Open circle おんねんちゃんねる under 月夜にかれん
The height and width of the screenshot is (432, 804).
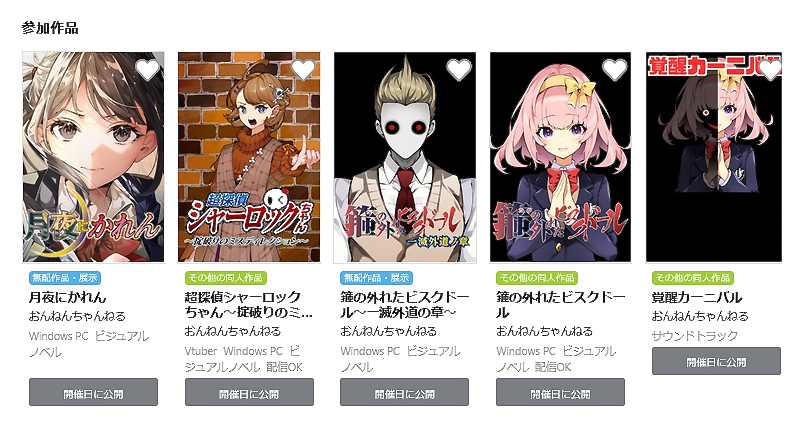(x=77, y=316)
